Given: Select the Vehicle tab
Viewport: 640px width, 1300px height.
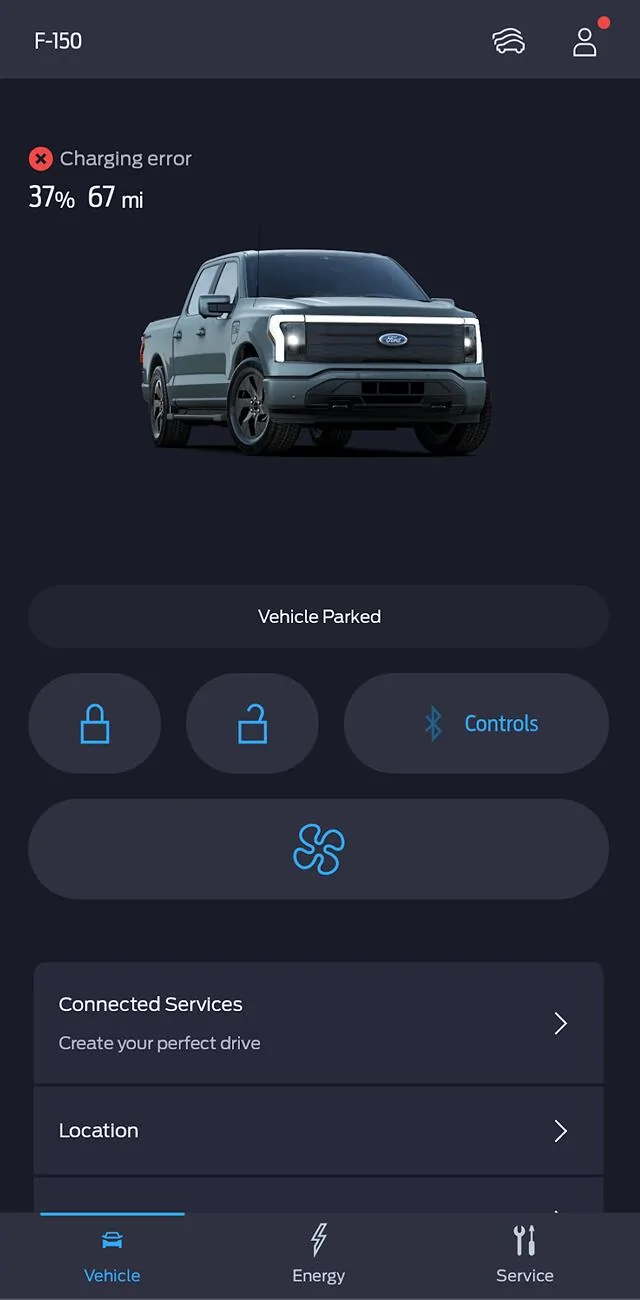Looking at the screenshot, I should tap(112, 1255).
